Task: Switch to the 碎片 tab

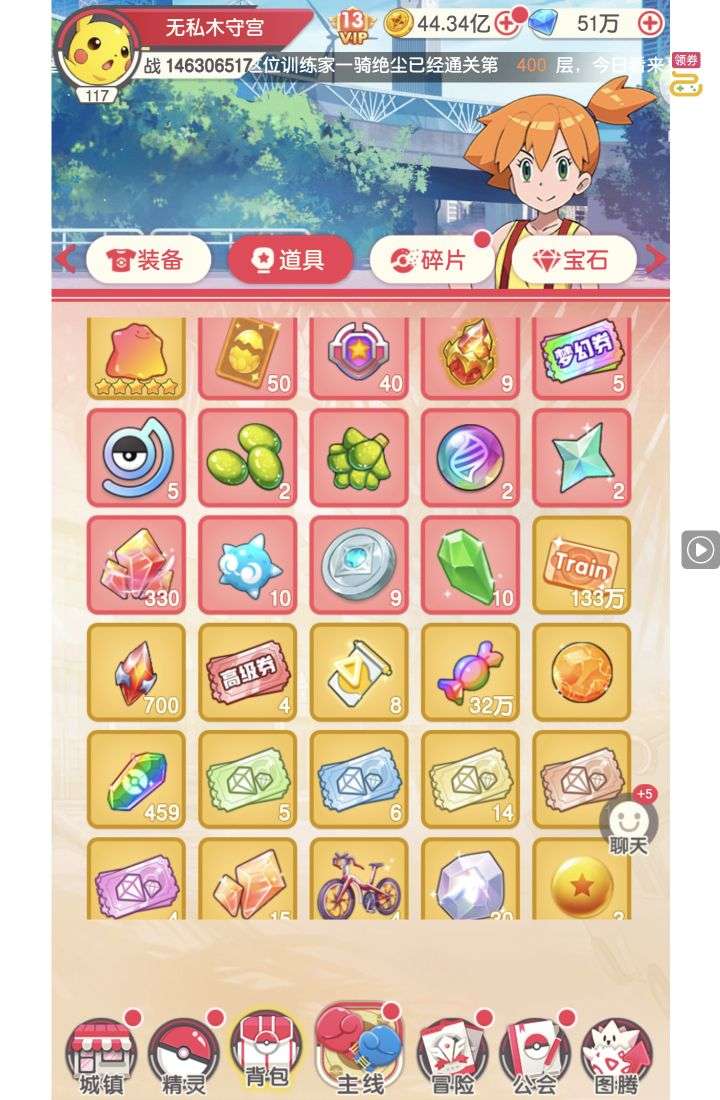Action: pos(432,261)
